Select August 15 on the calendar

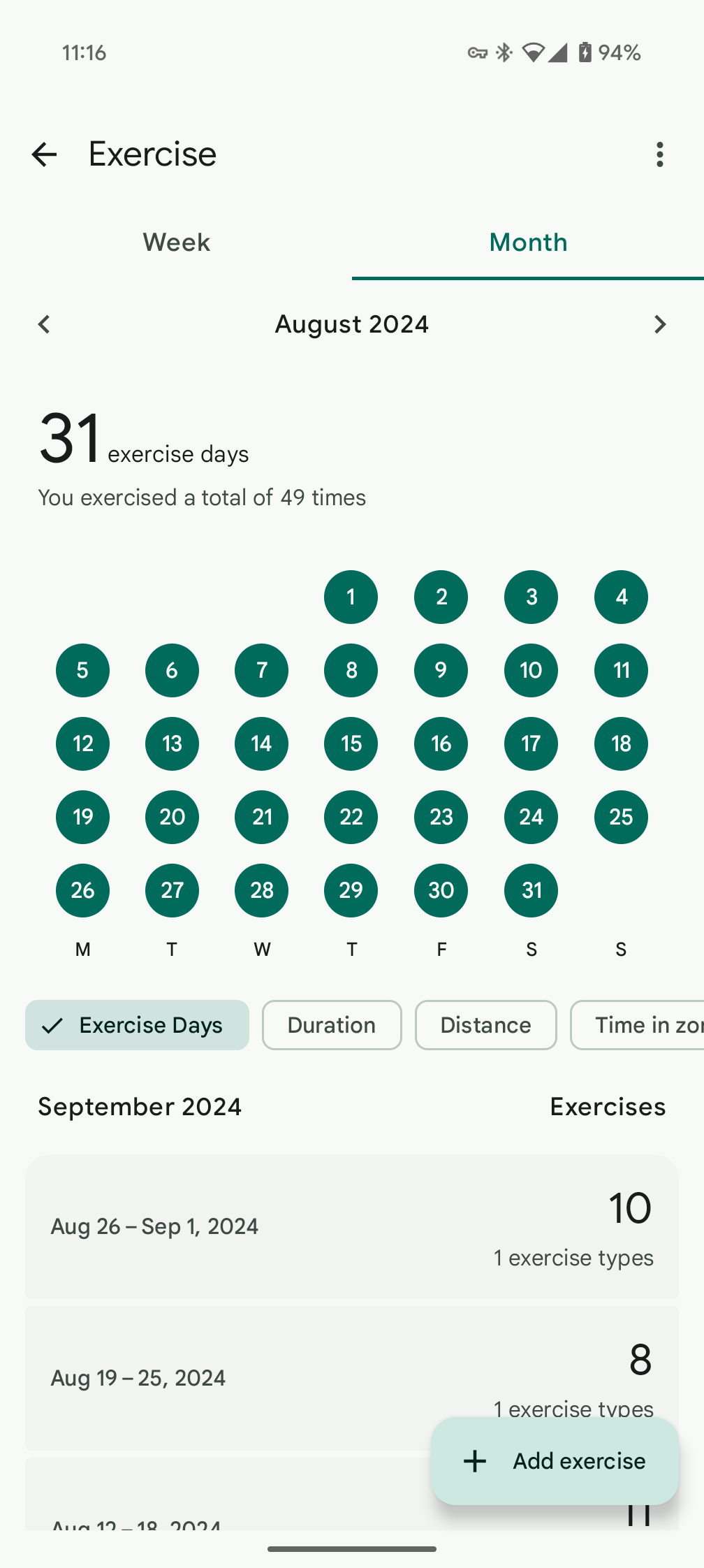pyautogui.click(x=351, y=743)
